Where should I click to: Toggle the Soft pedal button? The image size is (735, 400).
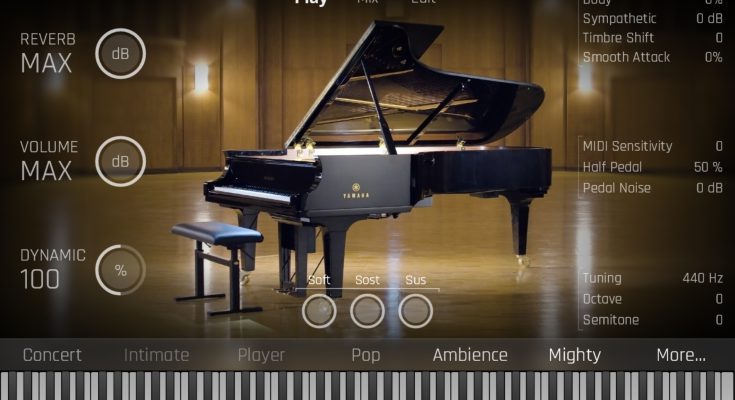coord(320,311)
